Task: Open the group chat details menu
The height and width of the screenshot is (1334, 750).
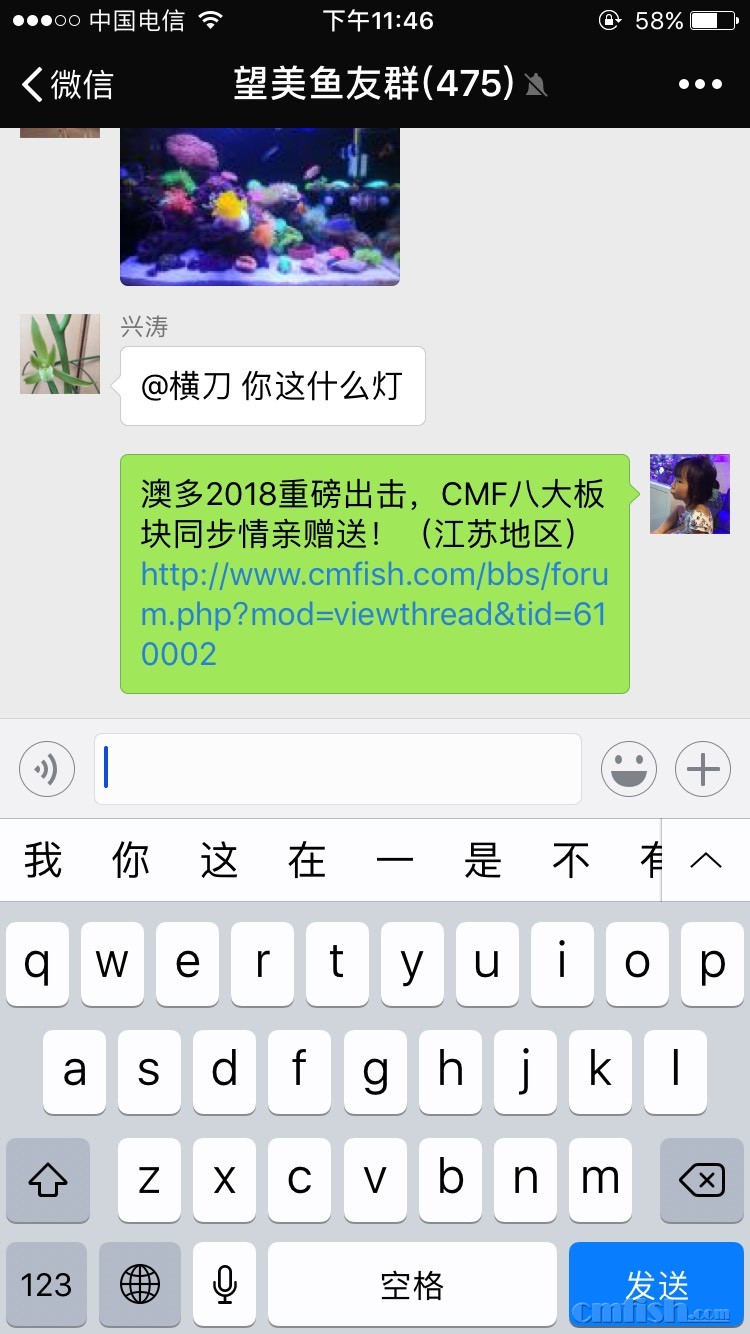Action: coord(699,84)
